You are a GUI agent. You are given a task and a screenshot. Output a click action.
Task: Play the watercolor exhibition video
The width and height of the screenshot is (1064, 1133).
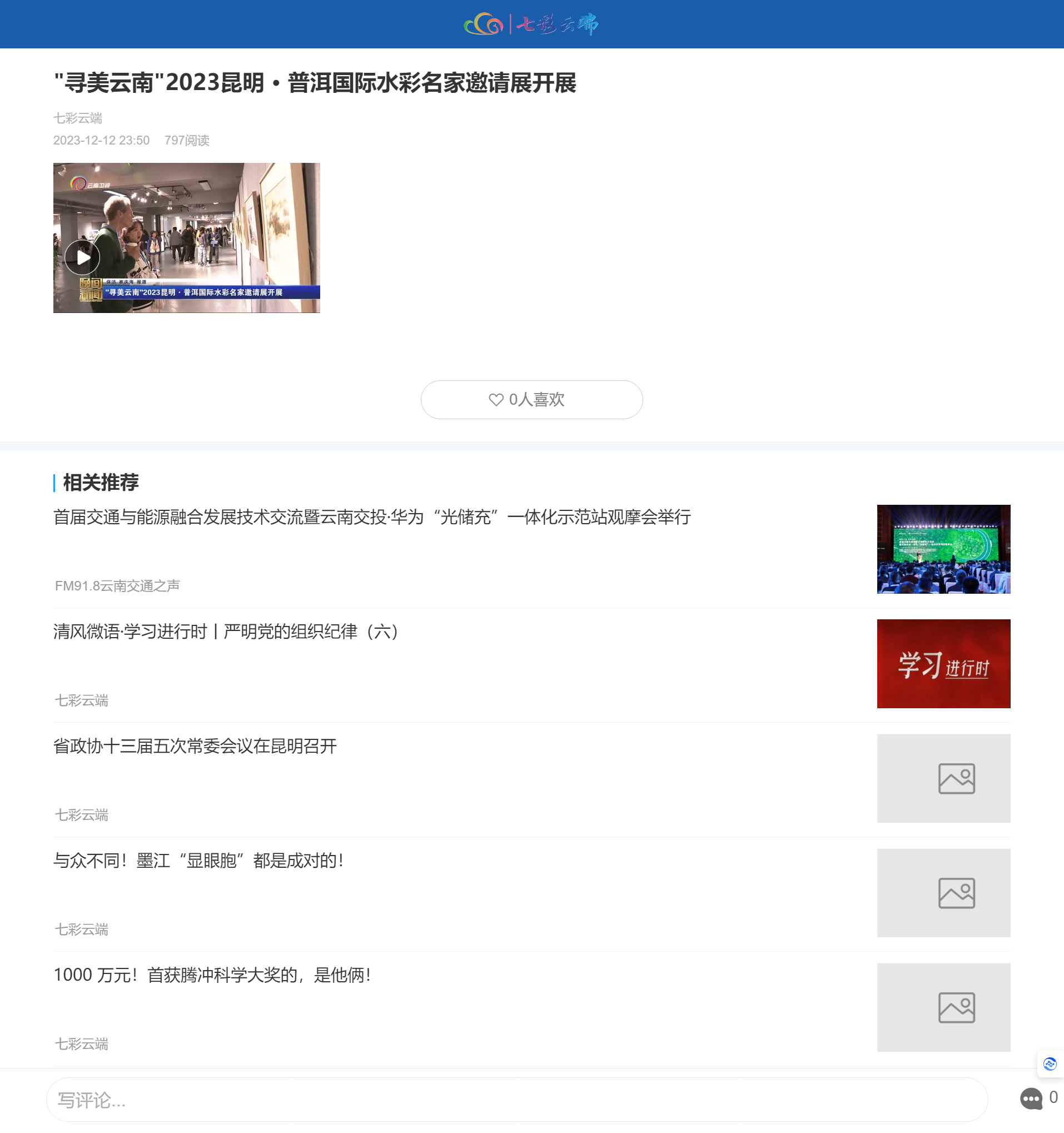82,257
